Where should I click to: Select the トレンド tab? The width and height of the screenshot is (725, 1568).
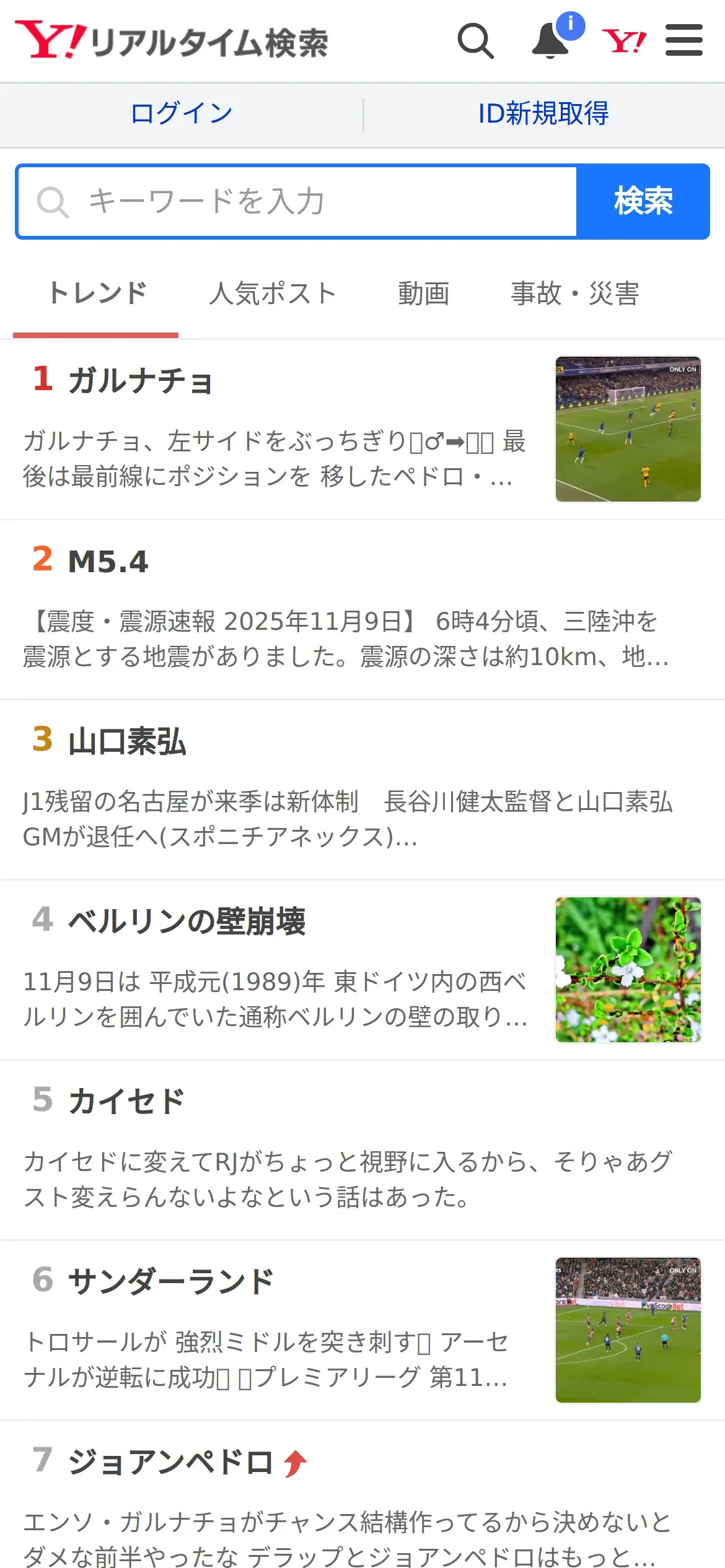[x=97, y=294]
